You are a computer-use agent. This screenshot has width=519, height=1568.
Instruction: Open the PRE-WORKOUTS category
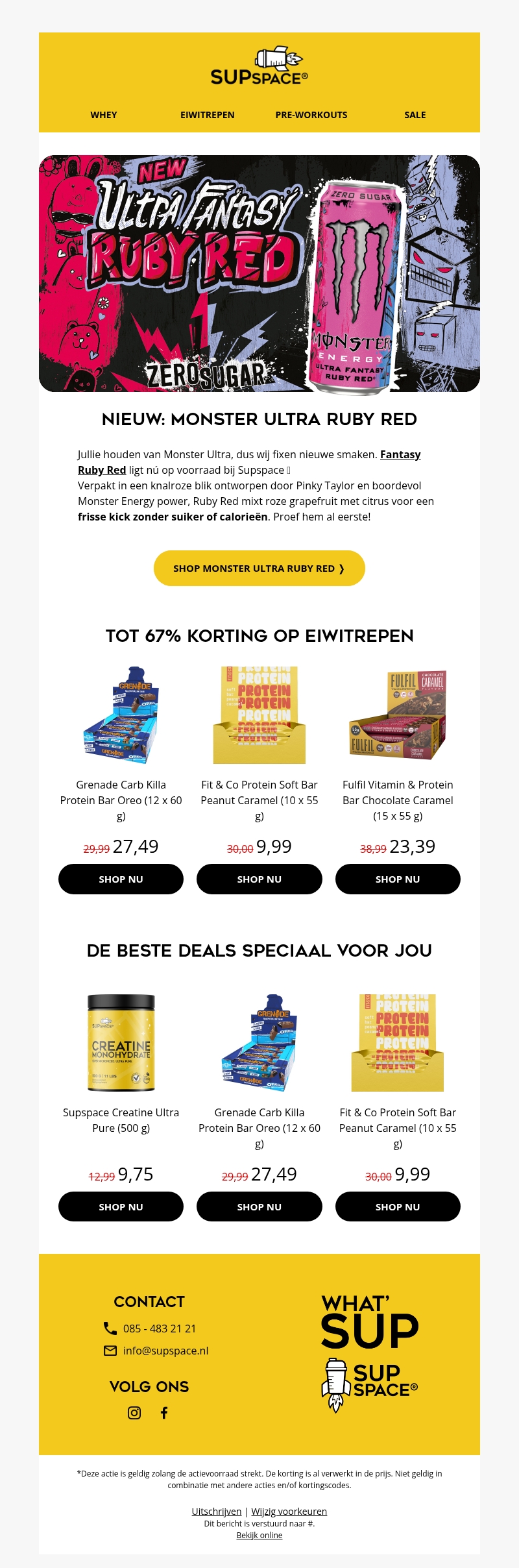click(x=311, y=115)
